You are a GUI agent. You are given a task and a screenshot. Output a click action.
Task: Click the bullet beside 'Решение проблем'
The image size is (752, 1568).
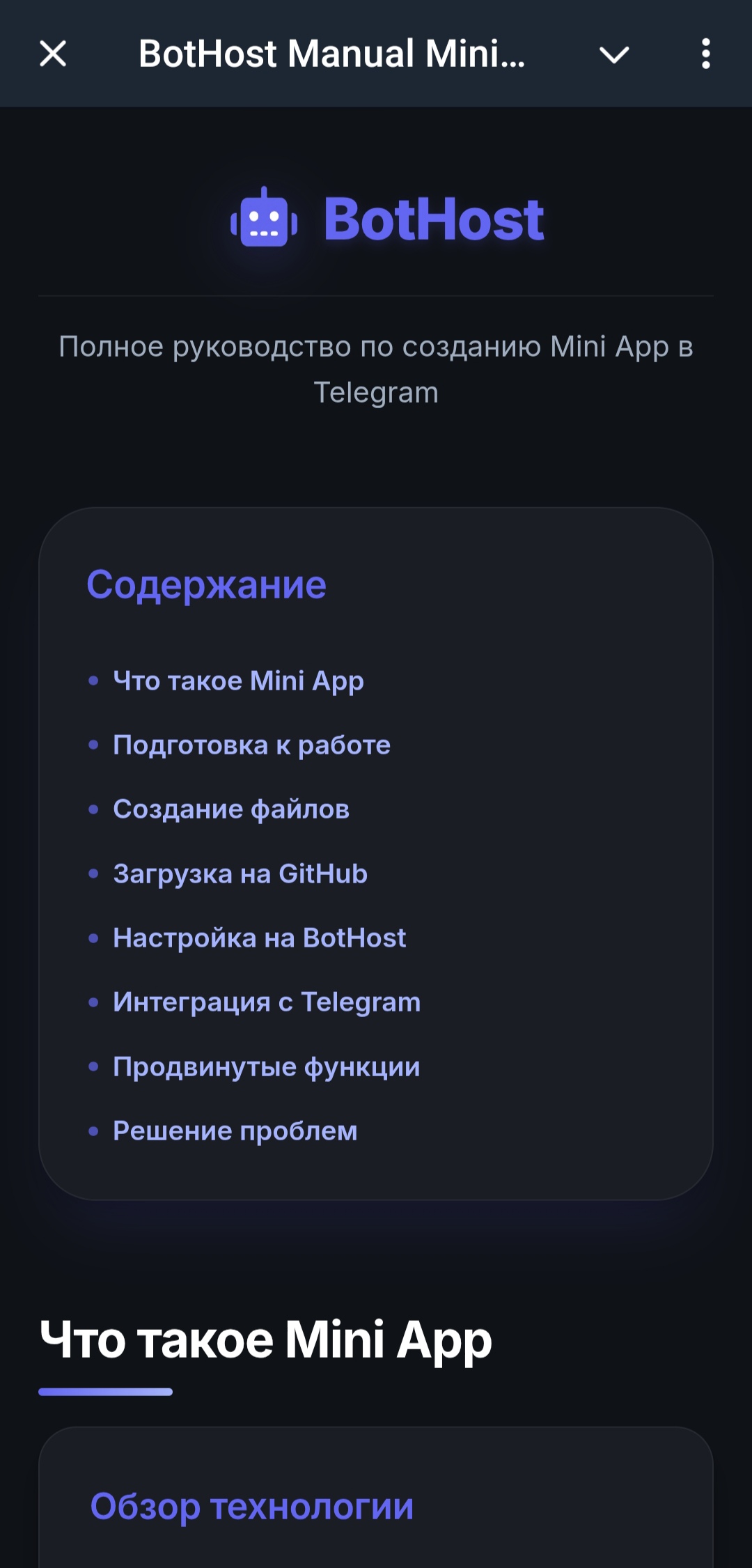93,1131
